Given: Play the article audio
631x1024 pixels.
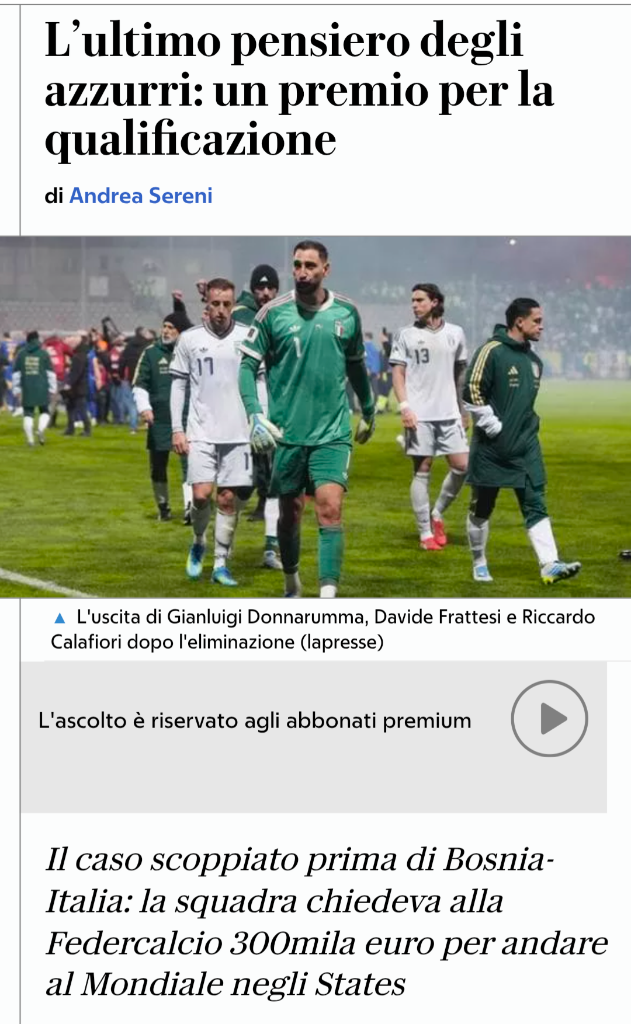Looking at the screenshot, I should 549,718.
